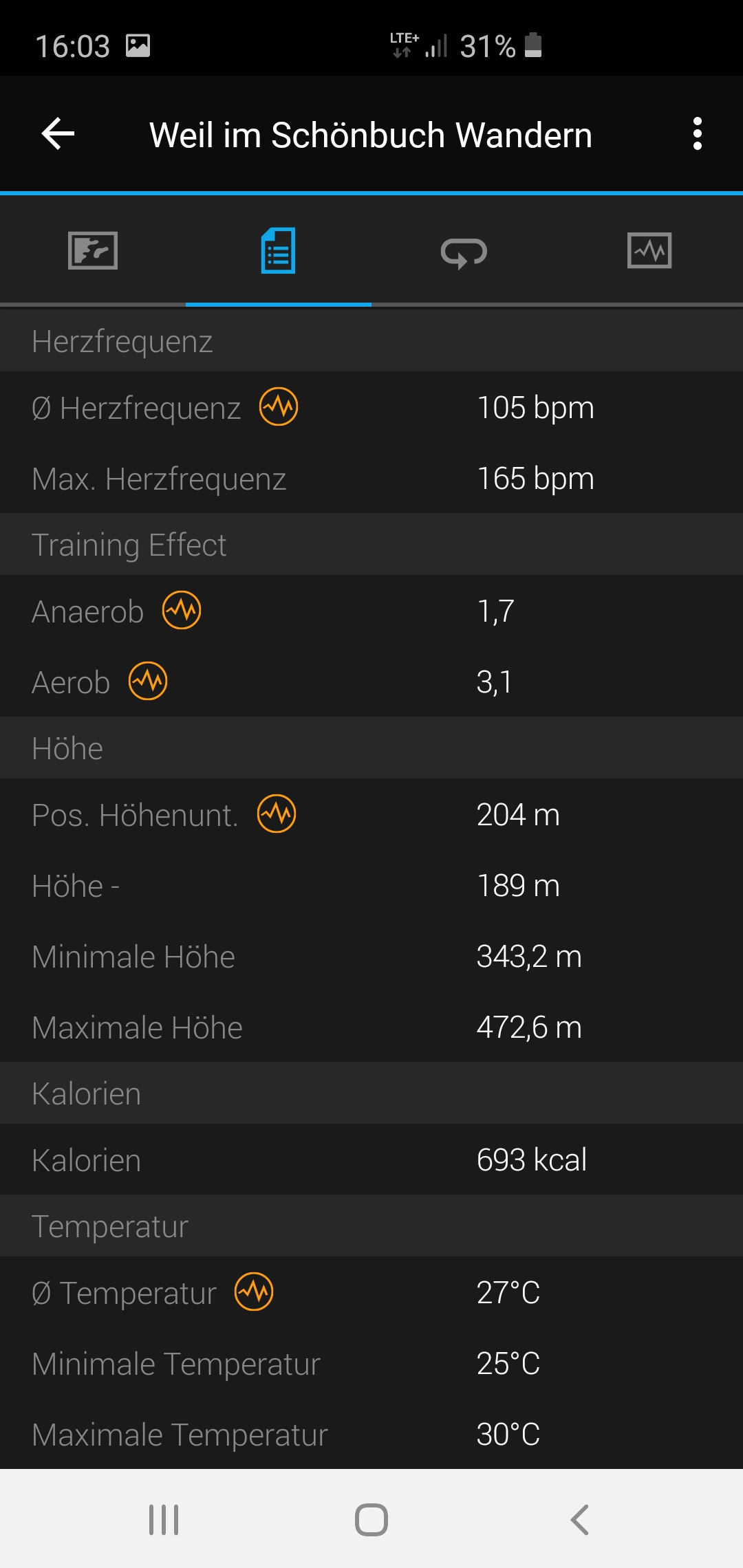Switch to the map overview tab
743x1568 pixels.
point(93,251)
